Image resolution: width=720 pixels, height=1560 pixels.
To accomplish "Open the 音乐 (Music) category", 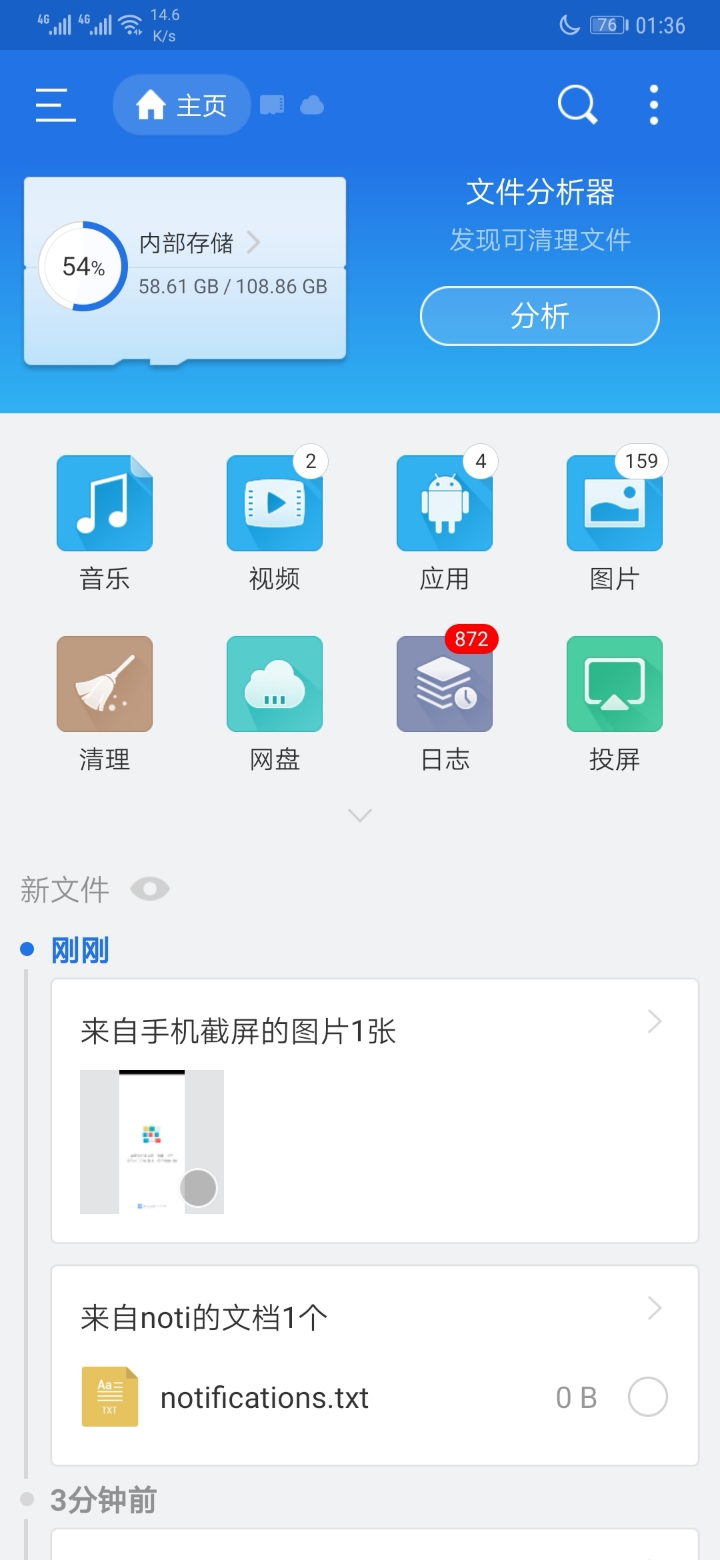I will tap(104, 503).
